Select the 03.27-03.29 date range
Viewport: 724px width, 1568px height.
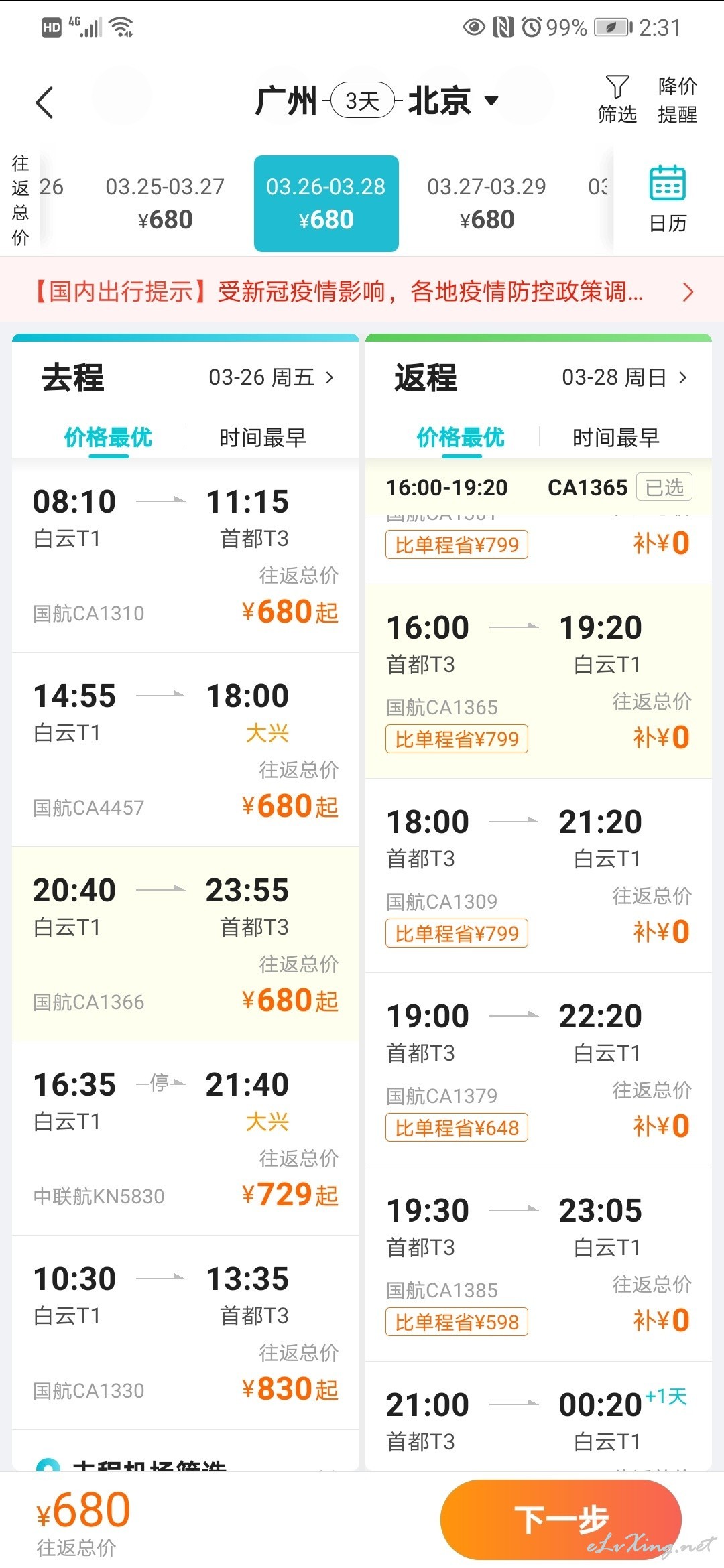click(487, 203)
